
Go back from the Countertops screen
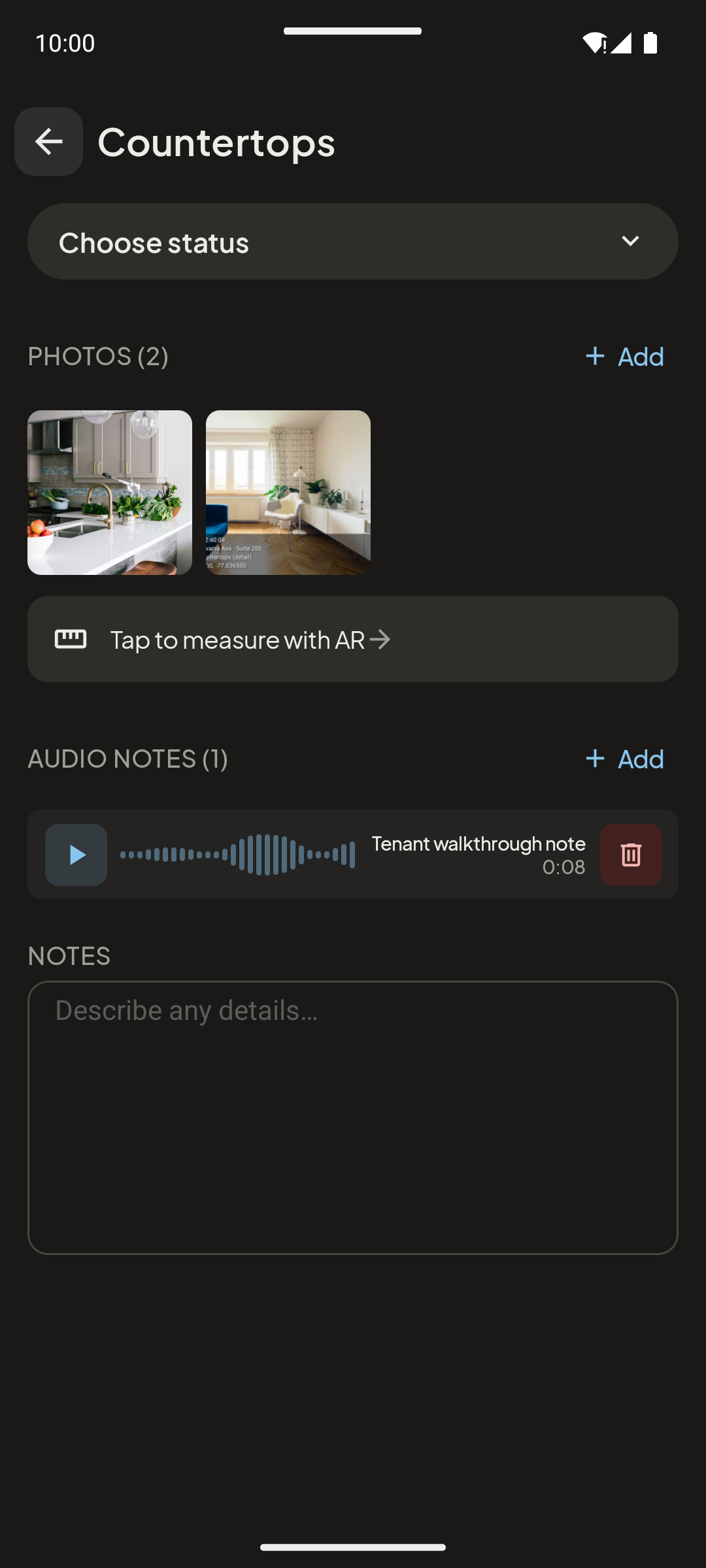48,141
